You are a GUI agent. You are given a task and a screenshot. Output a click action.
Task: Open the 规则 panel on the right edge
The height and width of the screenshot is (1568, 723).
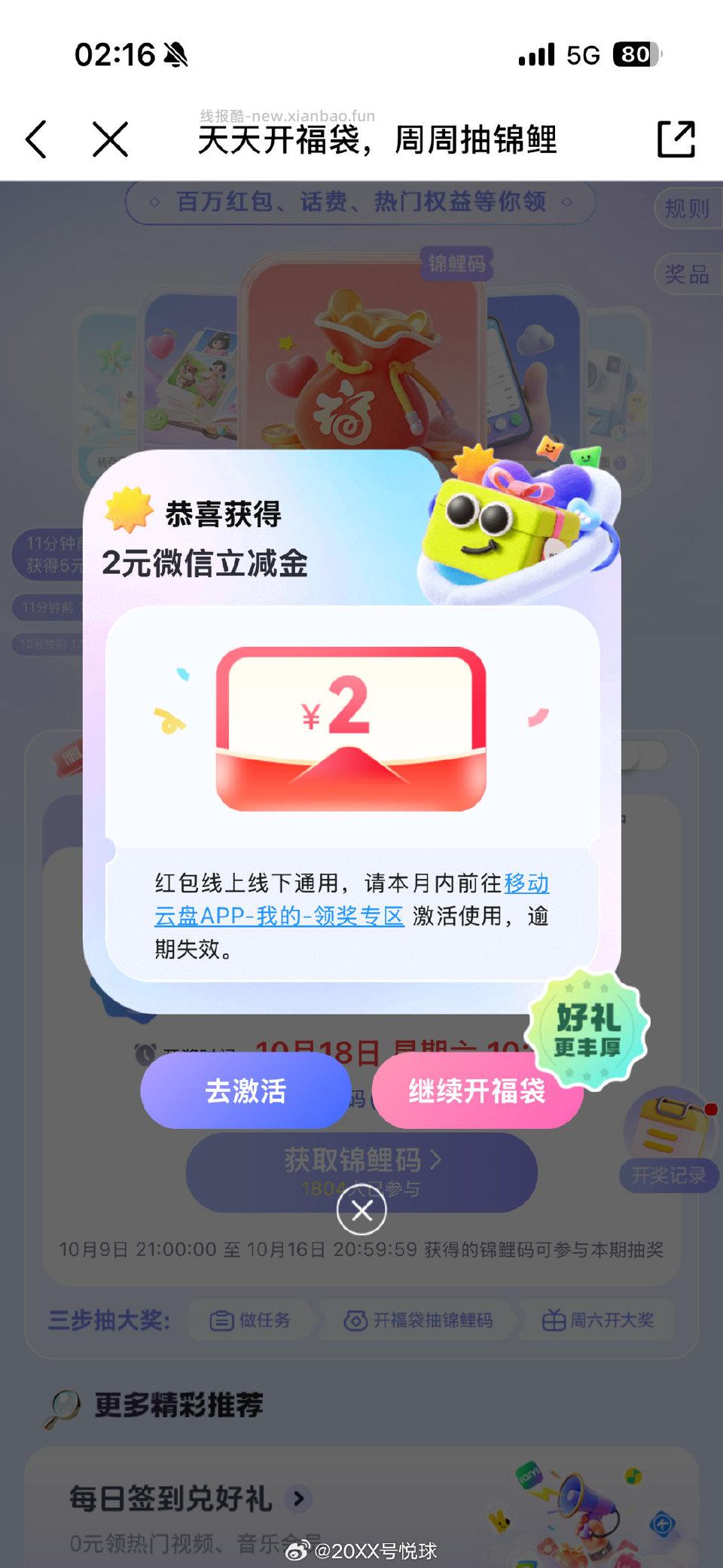[x=687, y=209]
